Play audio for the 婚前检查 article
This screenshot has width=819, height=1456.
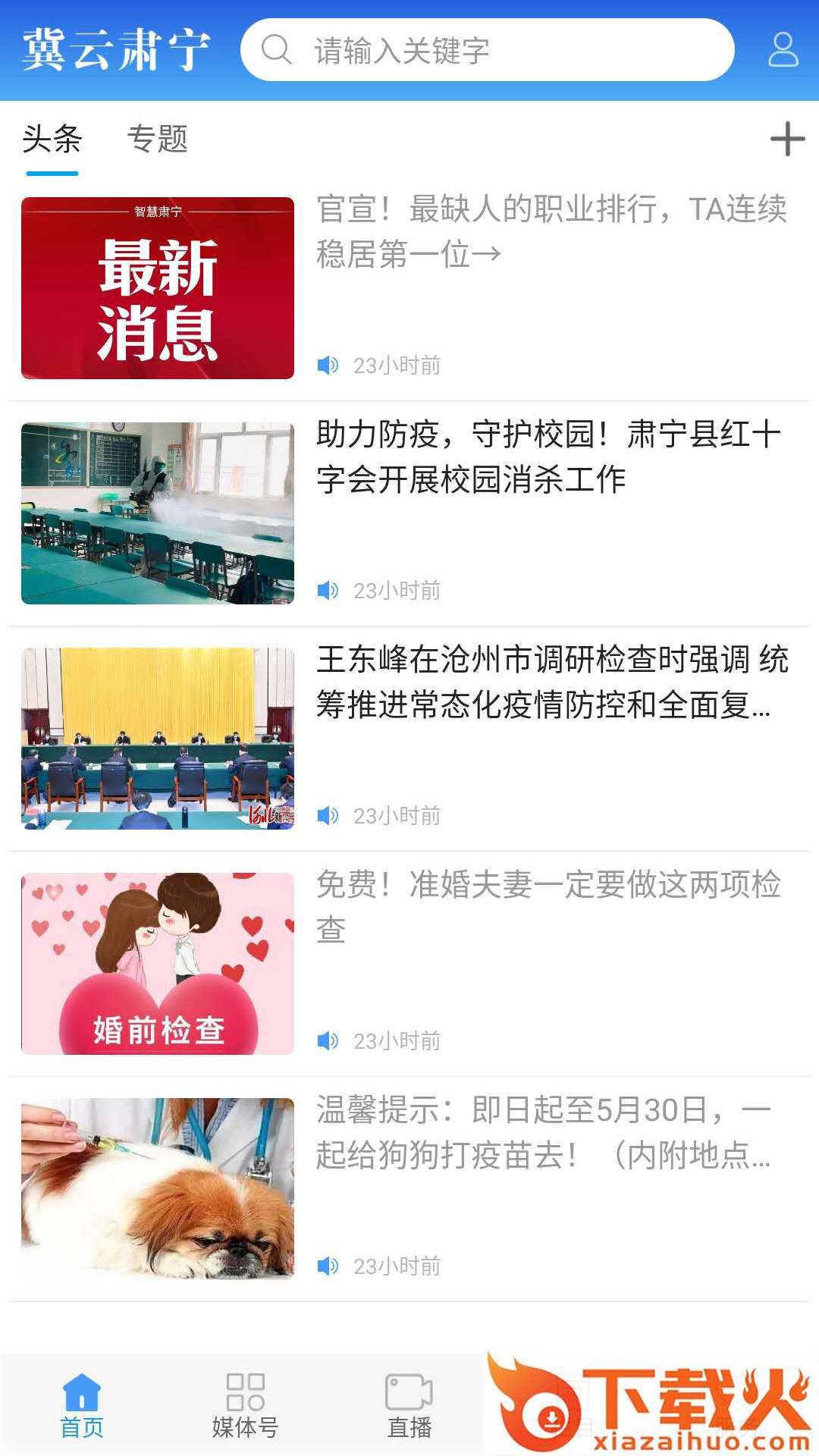click(x=328, y=1040)
